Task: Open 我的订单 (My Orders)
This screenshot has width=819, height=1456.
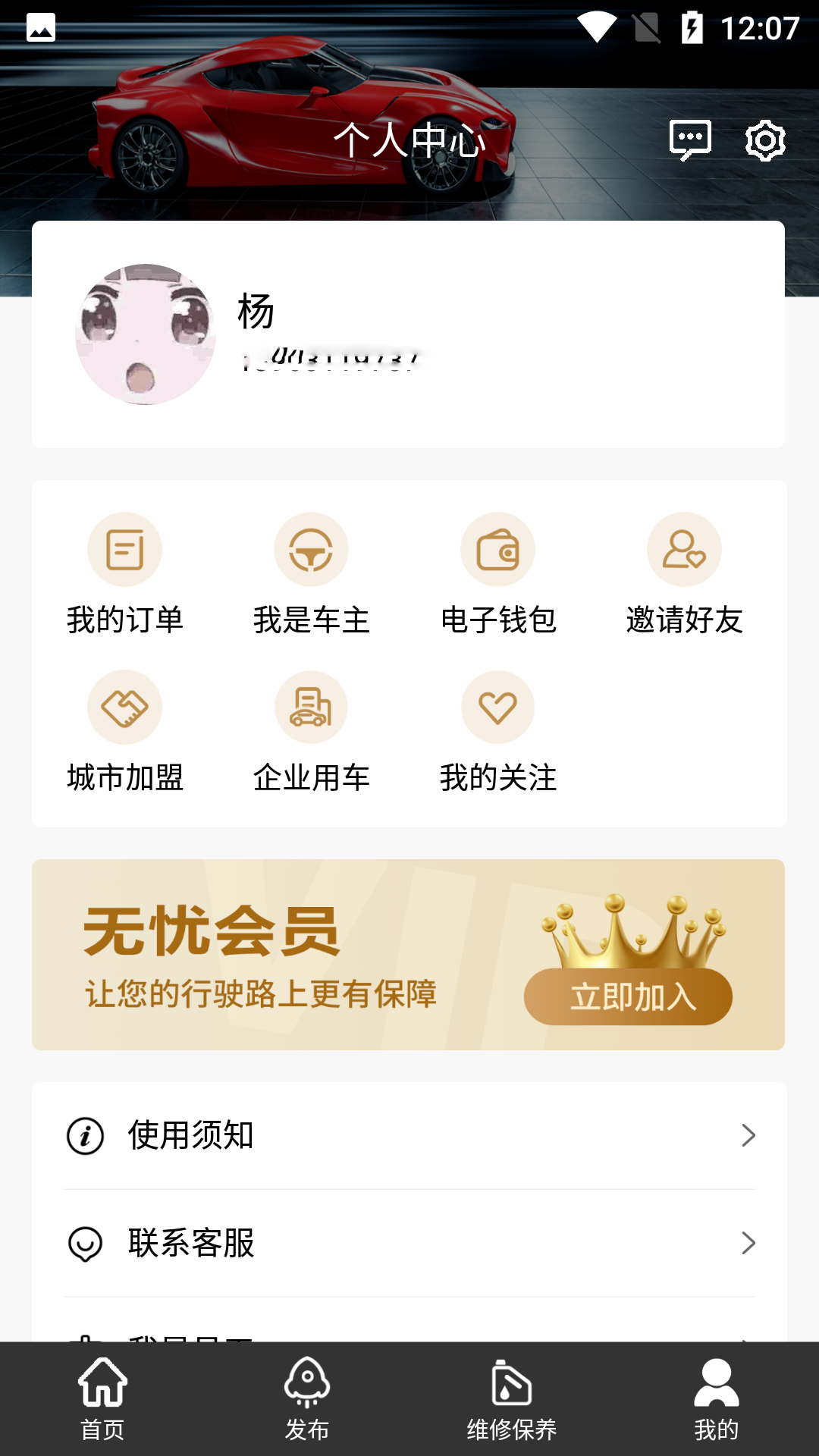Action: [125, 575]
